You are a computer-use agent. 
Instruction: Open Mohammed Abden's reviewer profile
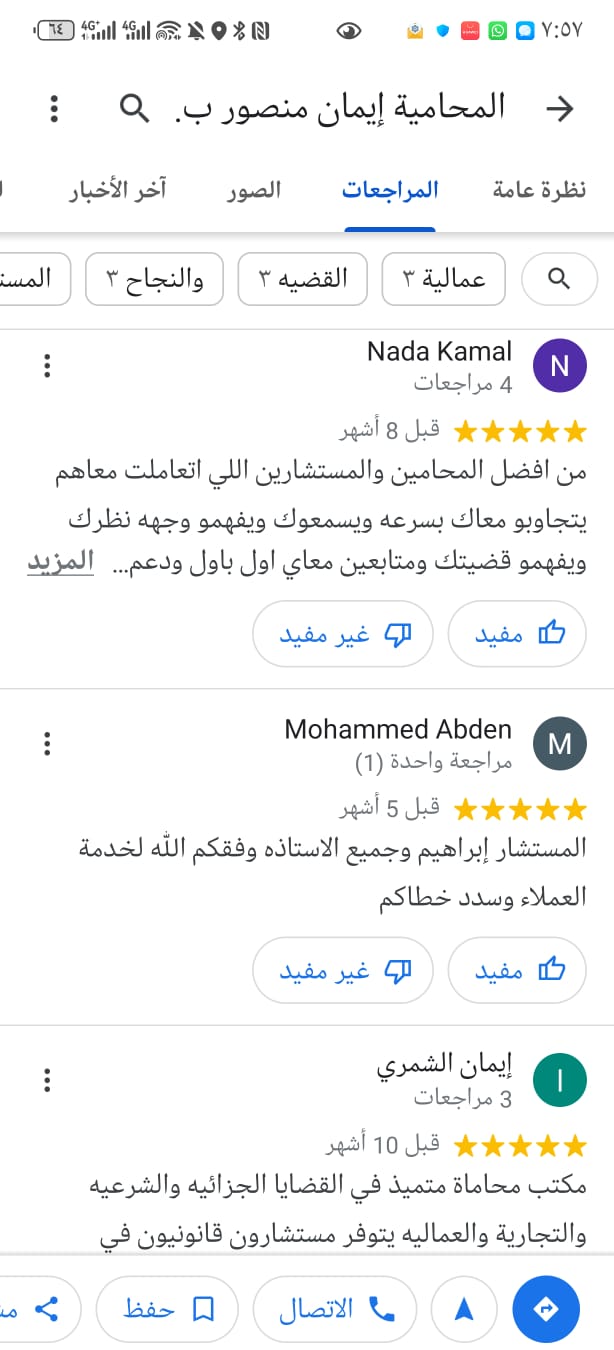coord(559,744)
